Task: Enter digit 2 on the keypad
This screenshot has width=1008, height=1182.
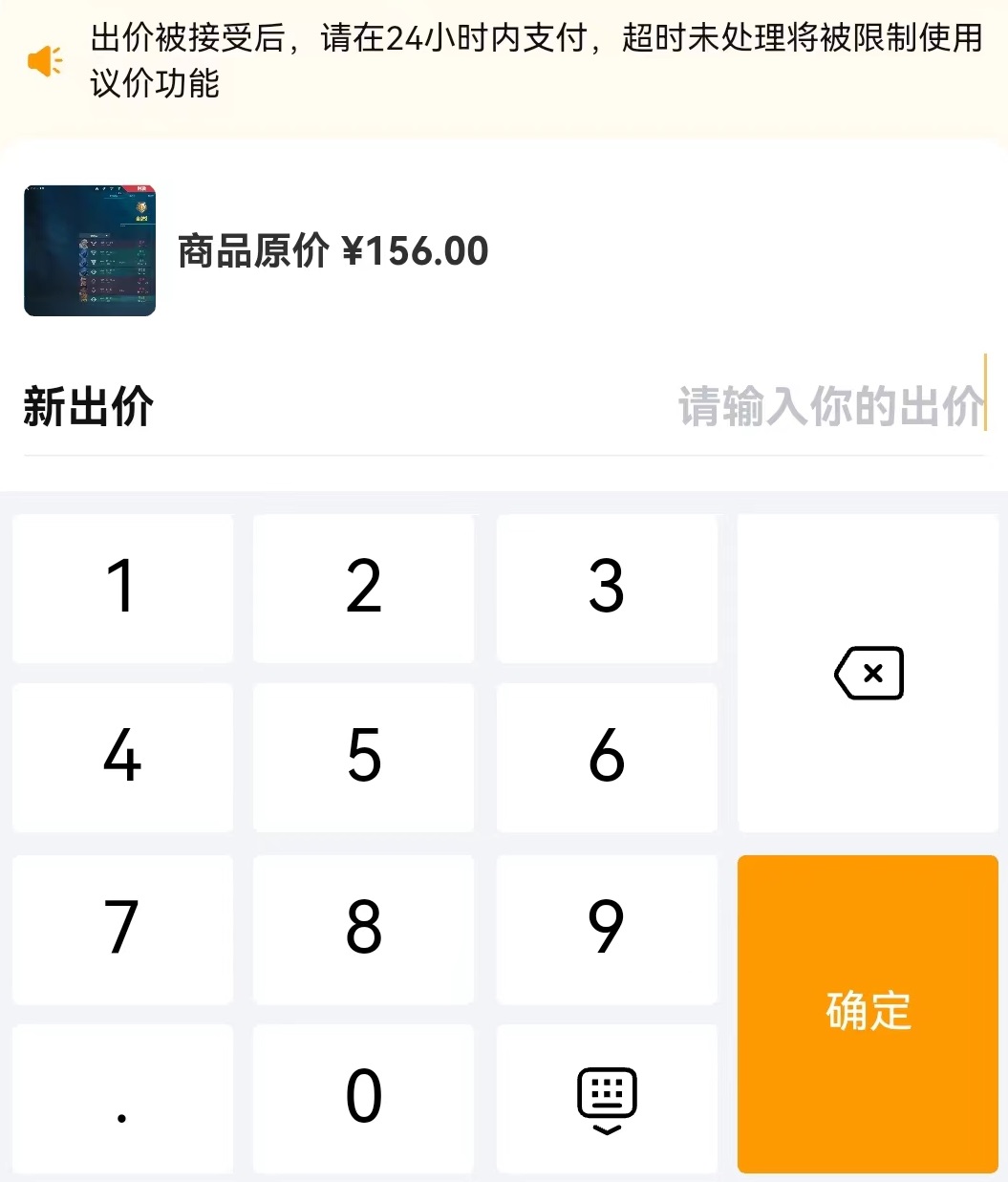Action: click(363, 588)
